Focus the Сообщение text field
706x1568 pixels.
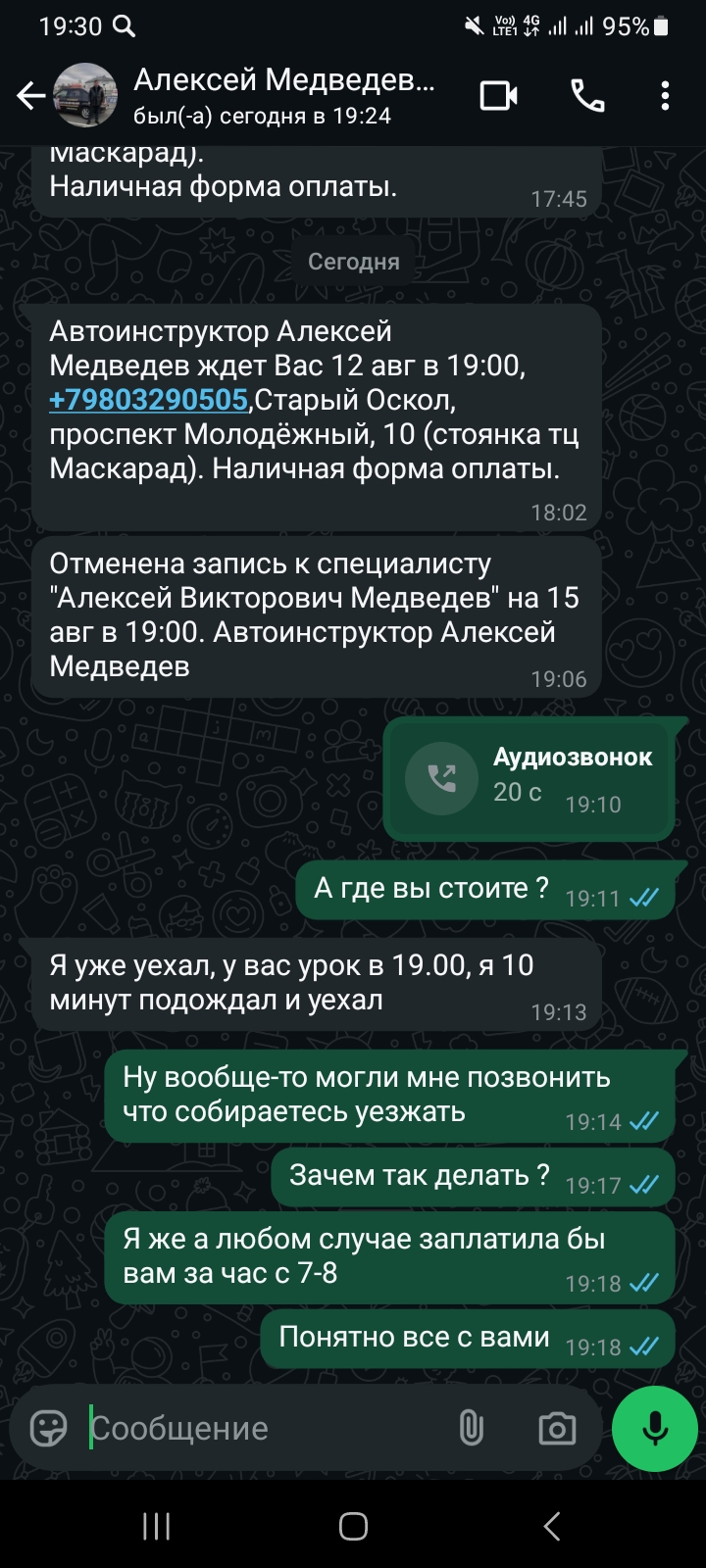tap(265, 1428)
